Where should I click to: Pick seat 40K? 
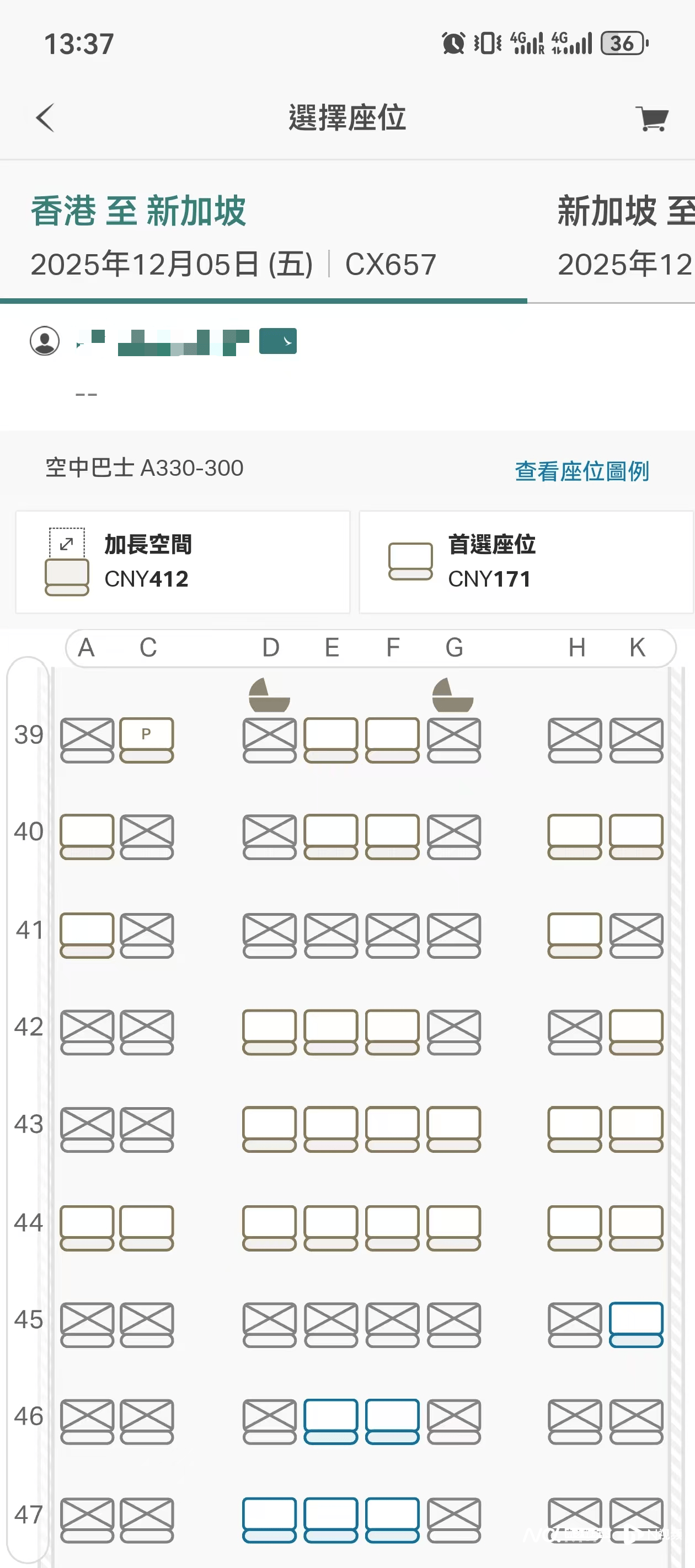coord(636,836)
